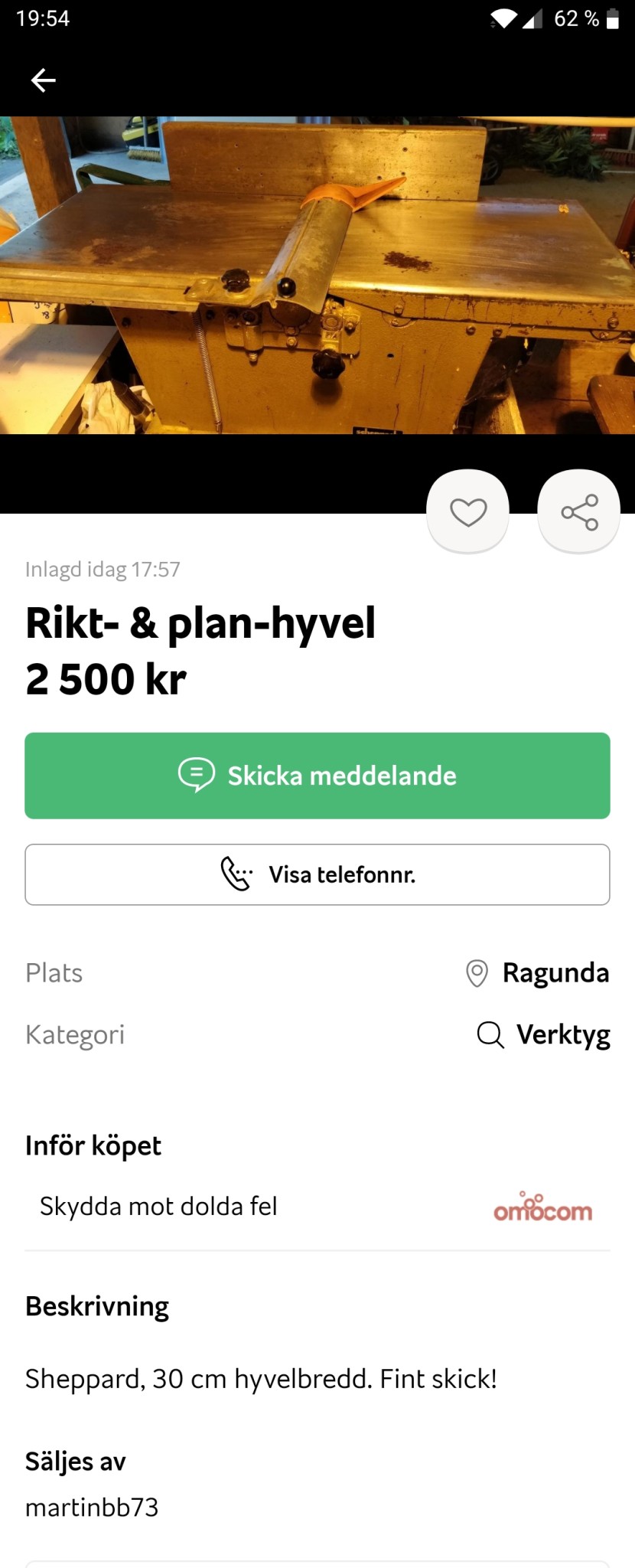Open the Ragunda location link
The width and height of the screenshot is (635, 1568).
tap(539, 973)
